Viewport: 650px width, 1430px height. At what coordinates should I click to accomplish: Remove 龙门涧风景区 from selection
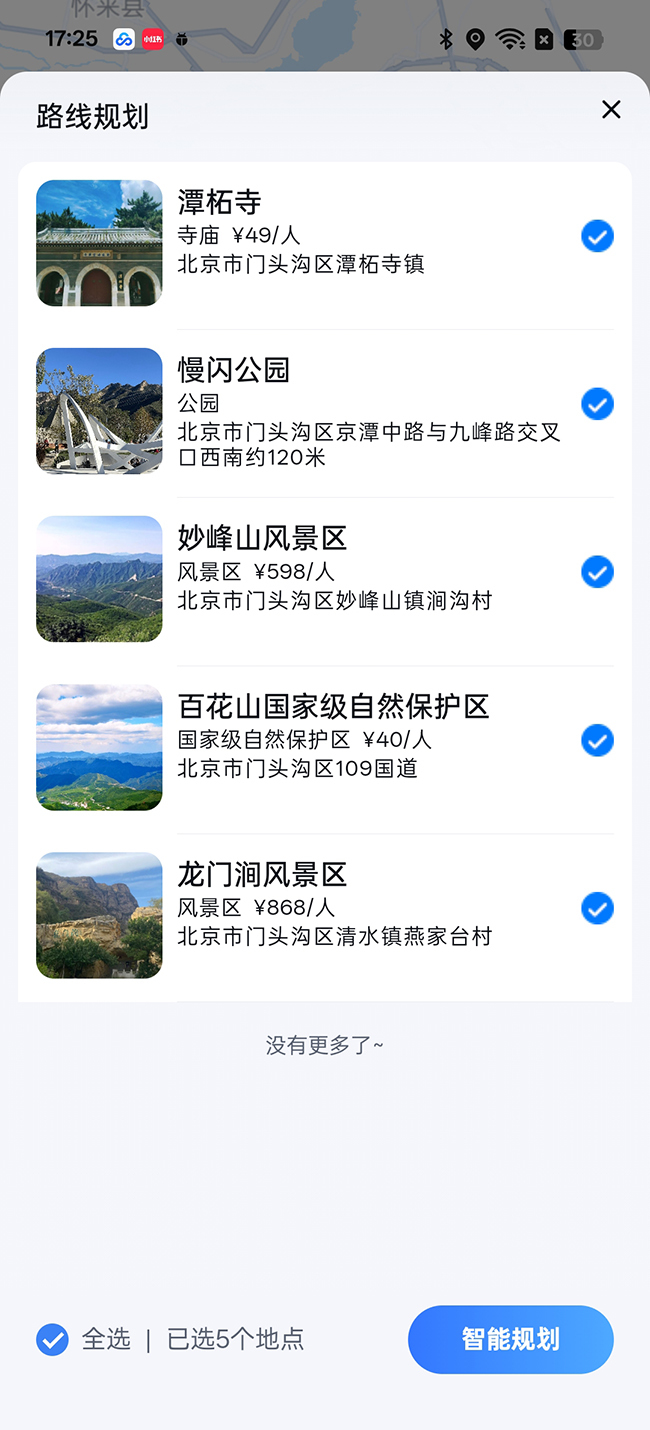tap(597, 909)
